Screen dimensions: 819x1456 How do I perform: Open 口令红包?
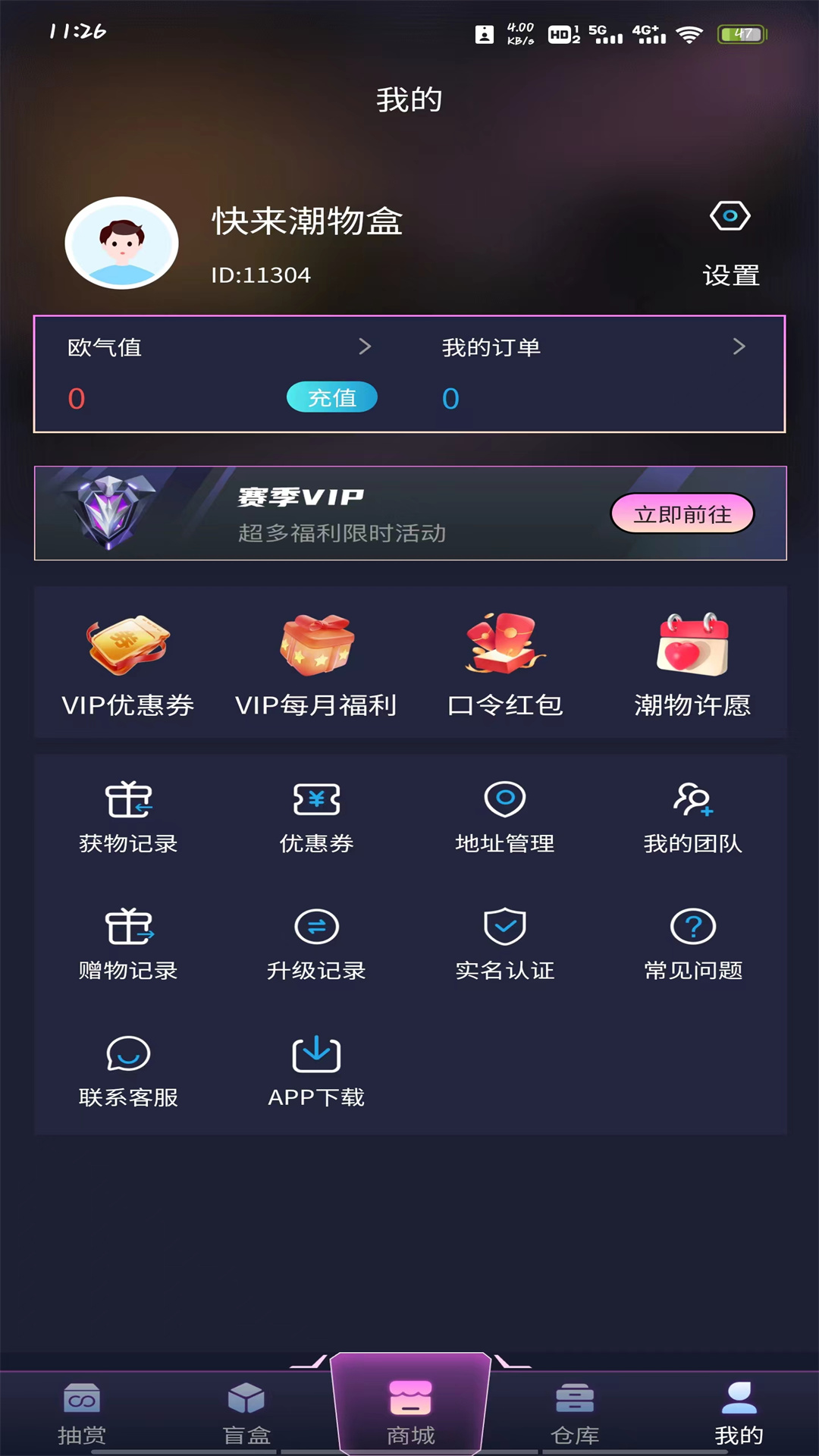click(x=505, y=664)
